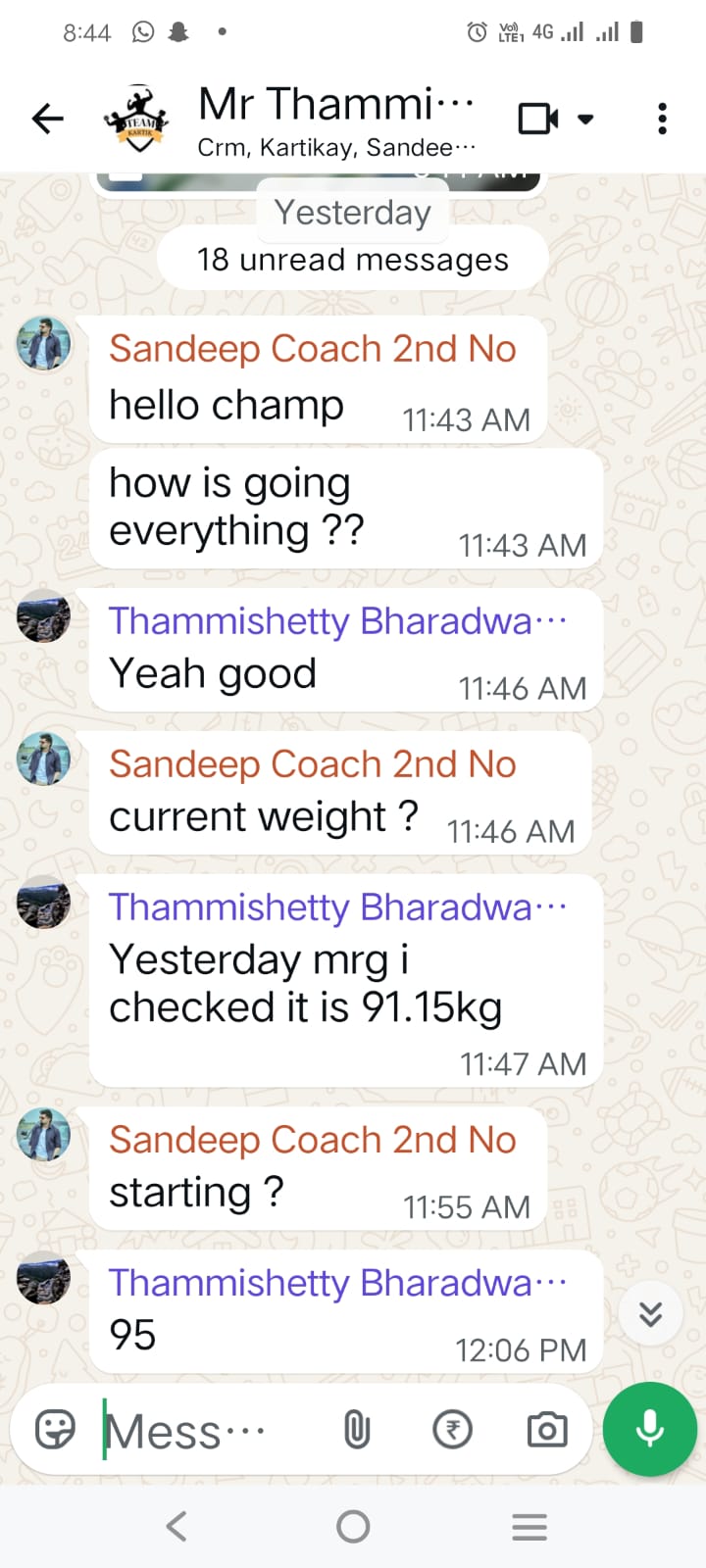Jump to the latest messages
This screenshot has height=1568, width=706.
[651, 1314]
